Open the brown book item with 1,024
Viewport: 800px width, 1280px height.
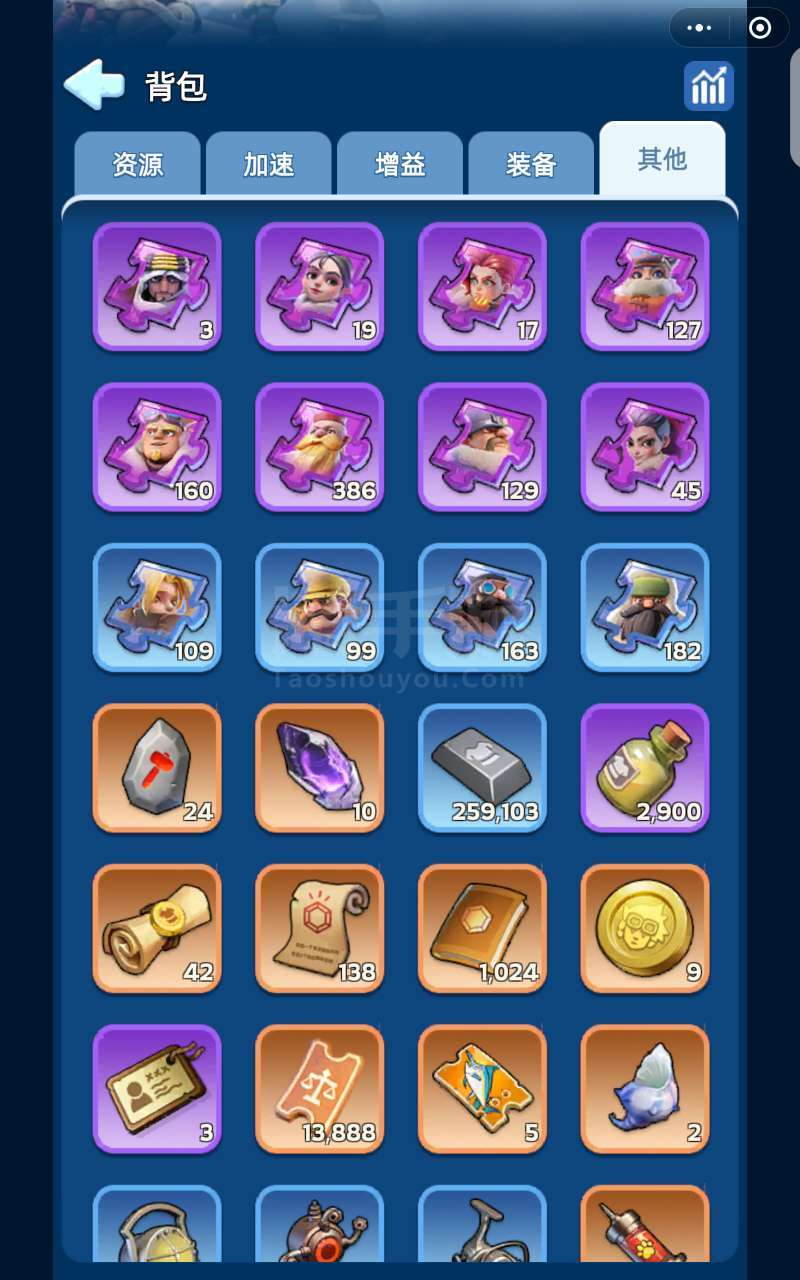[482, 929]
